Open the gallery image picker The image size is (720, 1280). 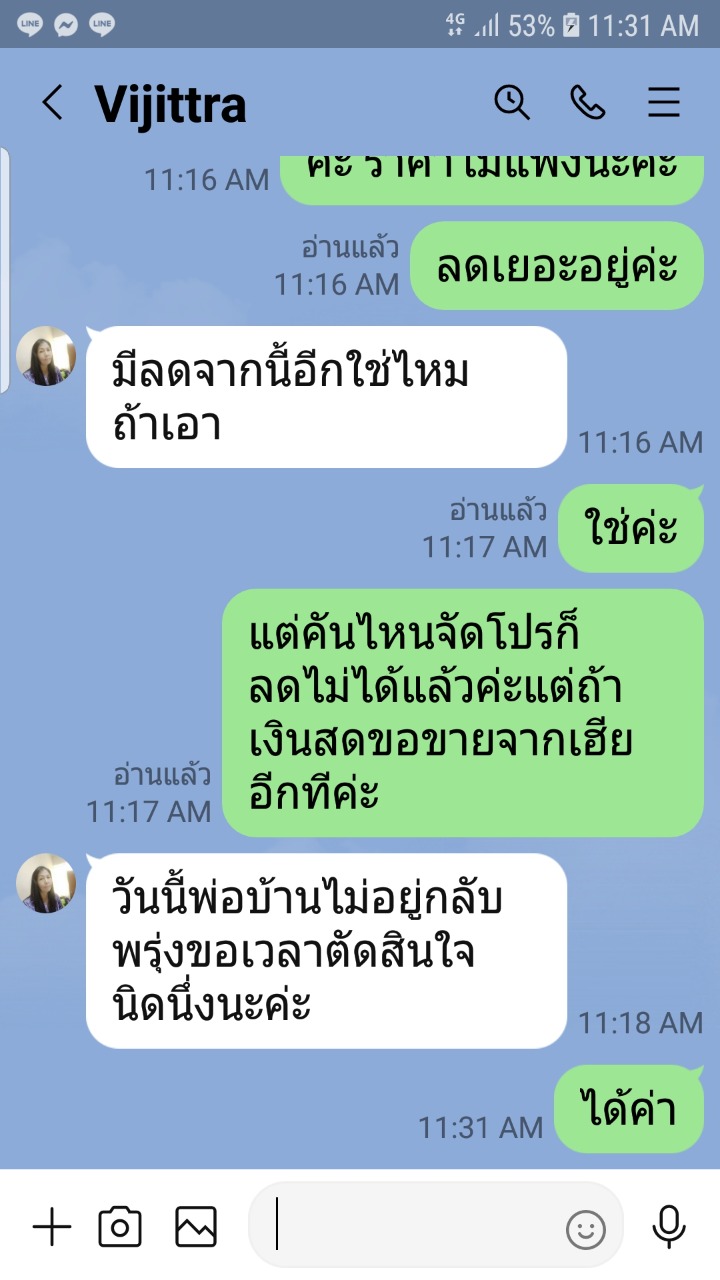click(x=196, y=1227)
